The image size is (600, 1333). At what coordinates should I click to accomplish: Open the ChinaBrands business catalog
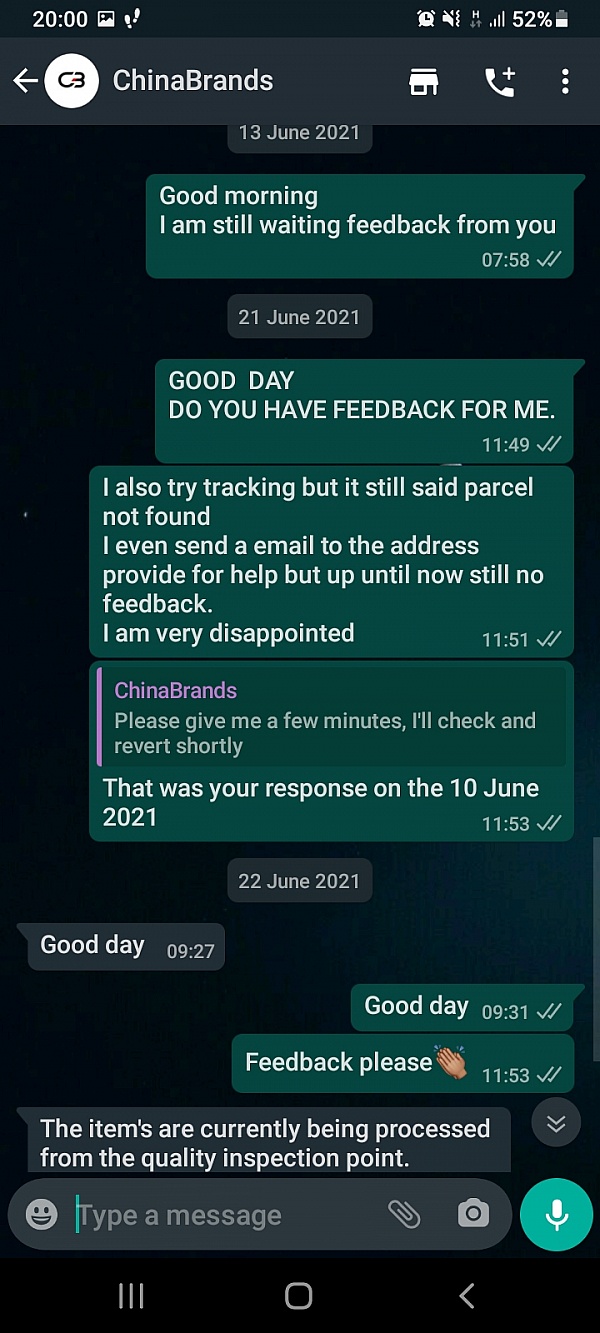coord(424,82)
